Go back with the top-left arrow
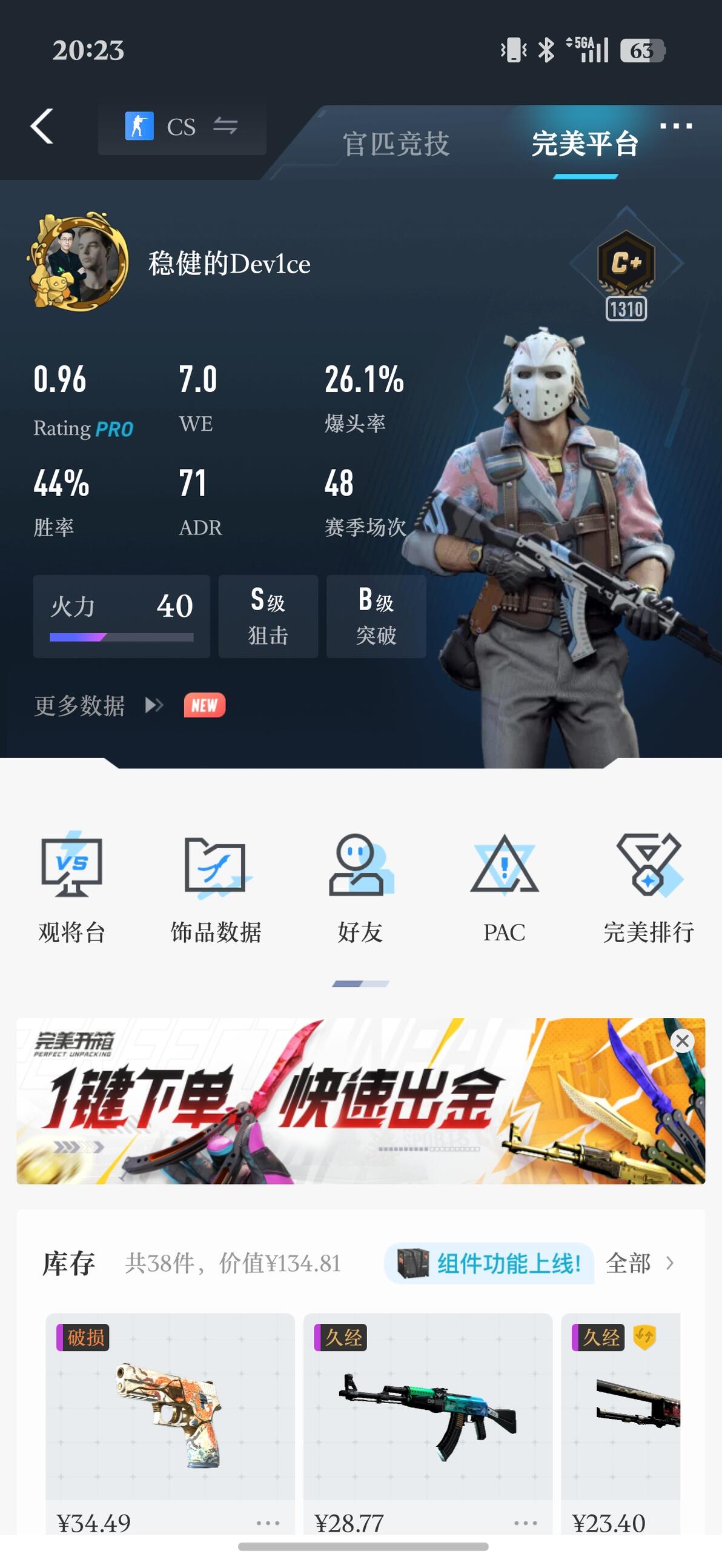The image size is (722, 1568). point(42,127)
